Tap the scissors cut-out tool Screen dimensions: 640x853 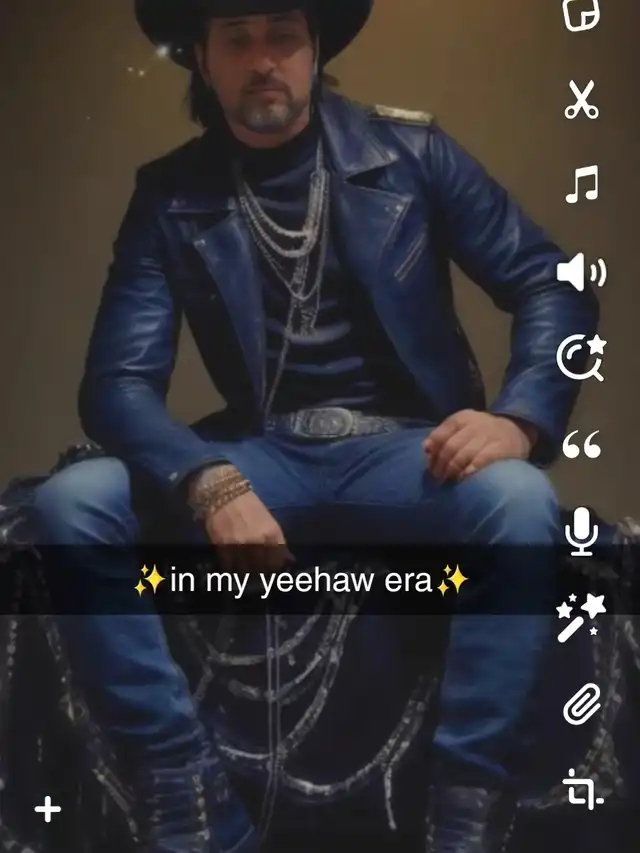[x=581, y=99]
